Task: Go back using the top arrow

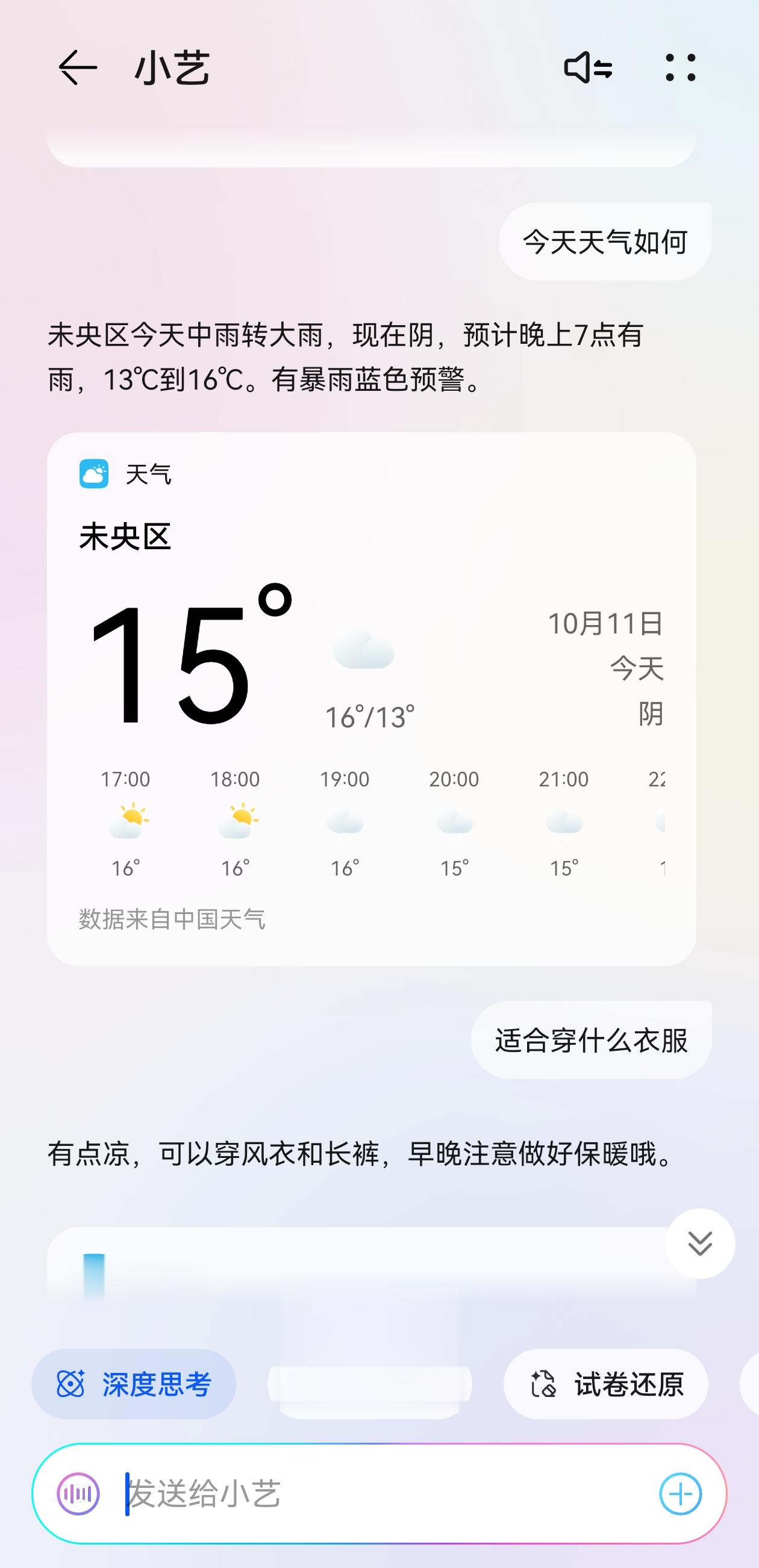Action: point(77,67)
